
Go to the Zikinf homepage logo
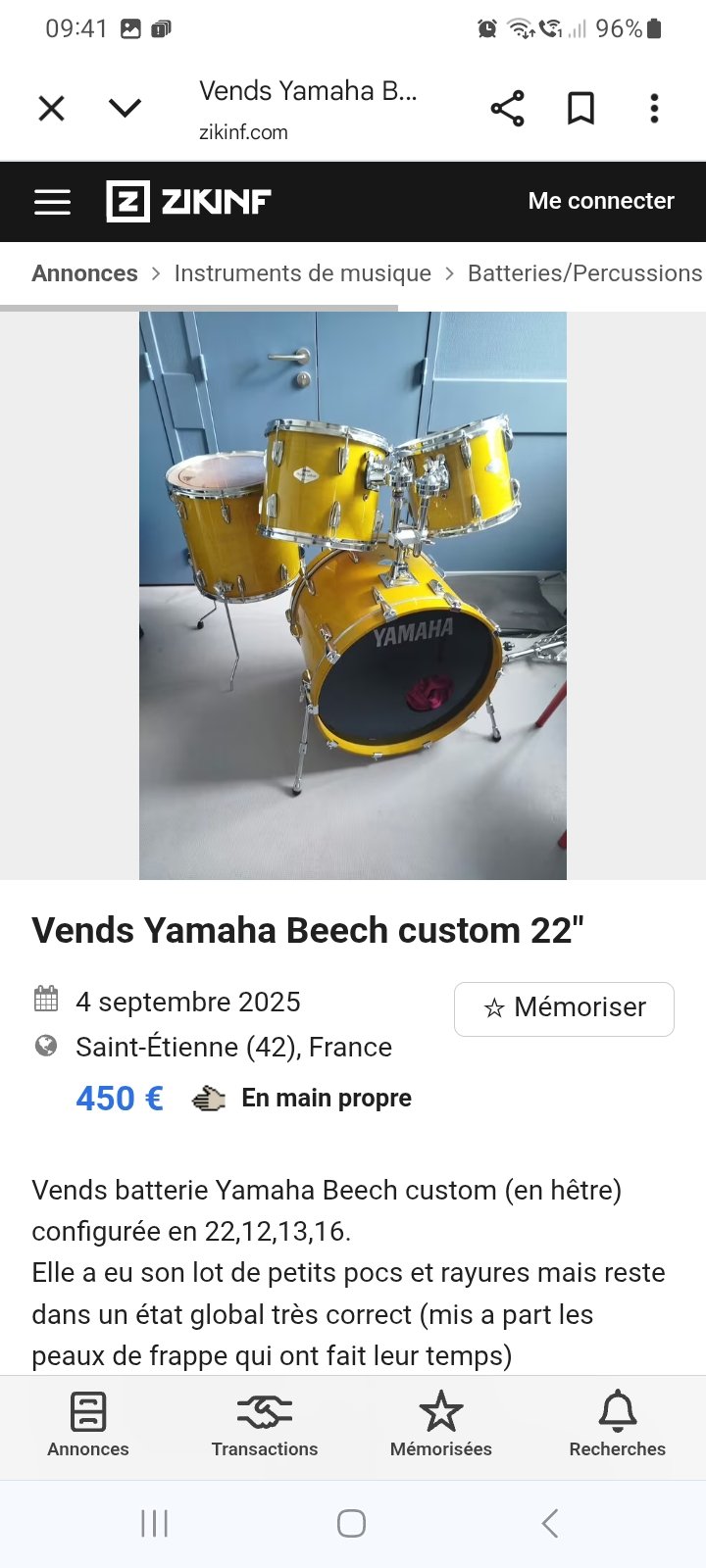[x=188, y=202]
